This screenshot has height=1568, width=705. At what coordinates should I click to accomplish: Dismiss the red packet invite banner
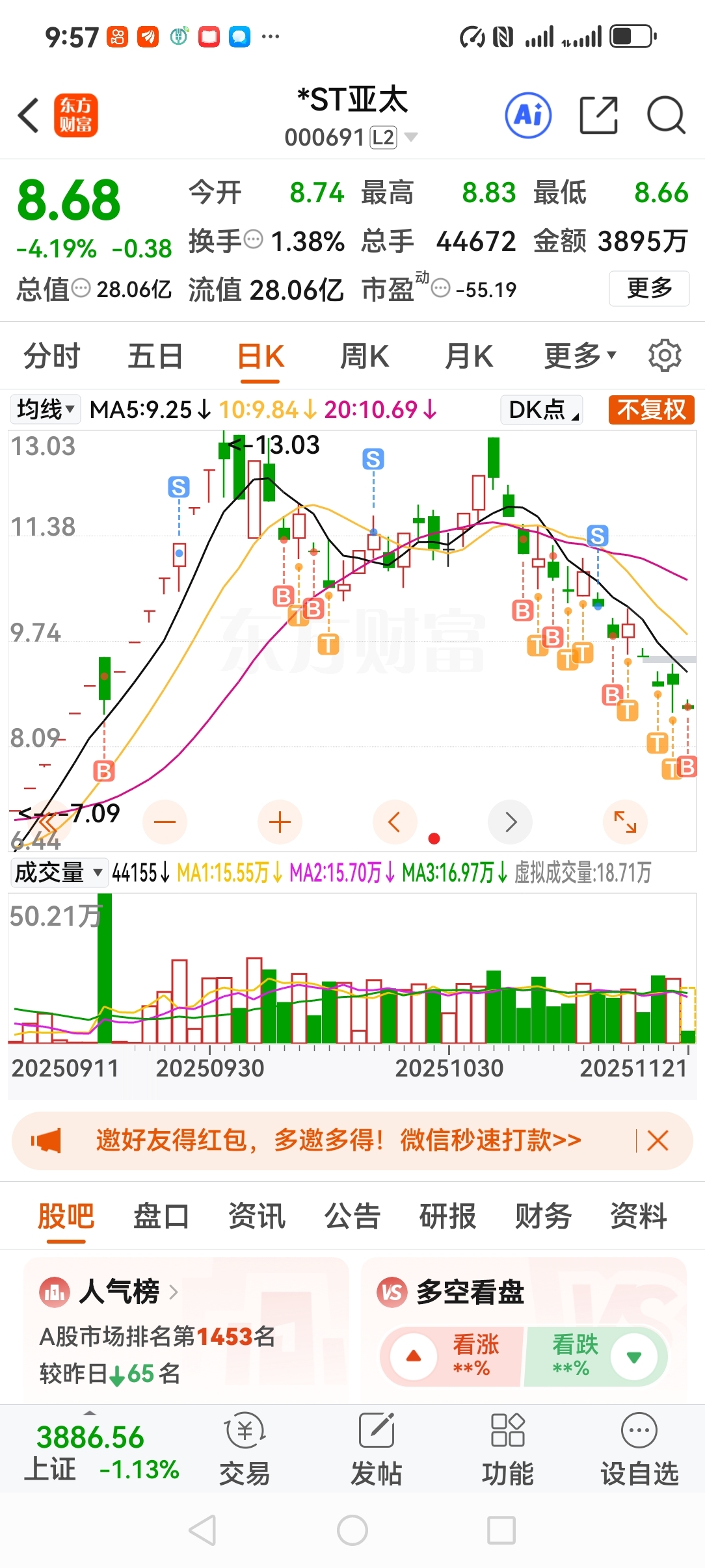(x=658, y=1140)
